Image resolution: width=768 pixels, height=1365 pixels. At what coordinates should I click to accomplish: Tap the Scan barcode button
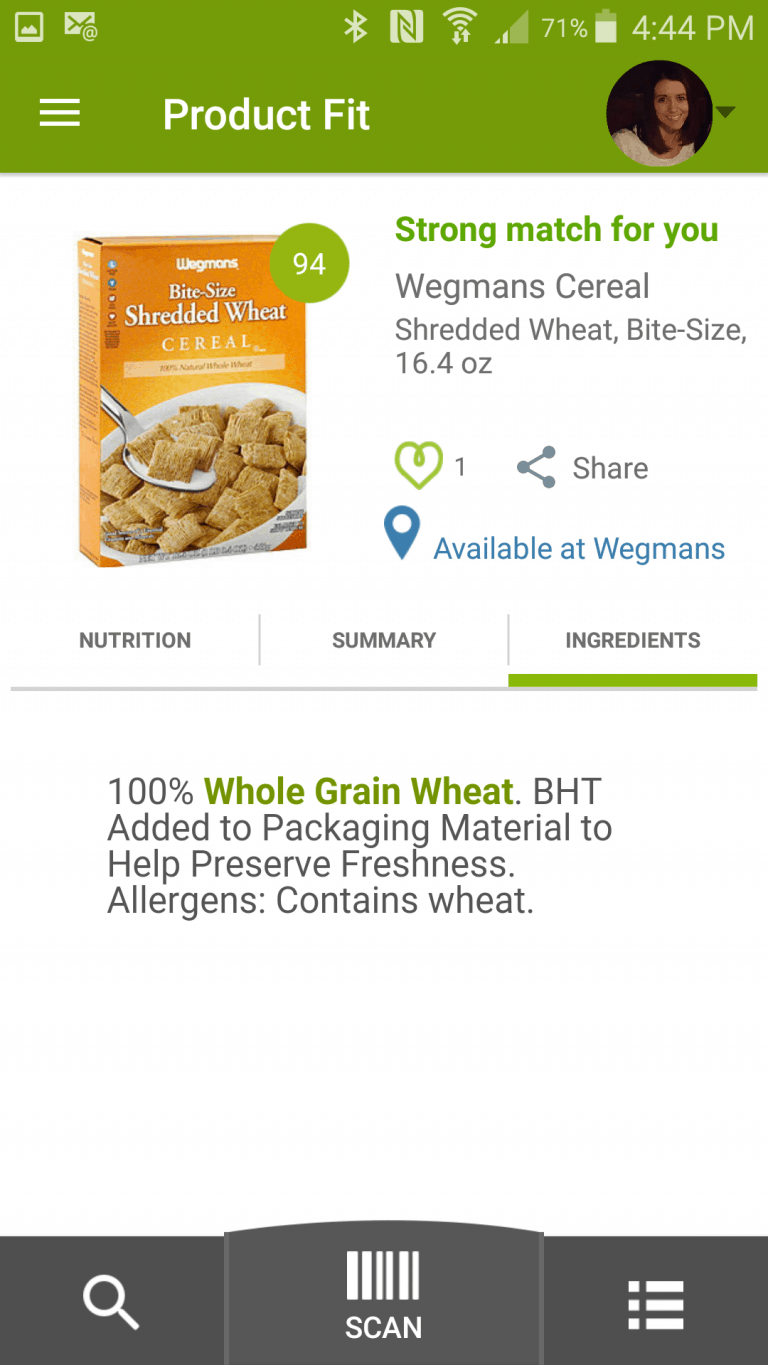pyautogui.click(x=384, y=1295)
